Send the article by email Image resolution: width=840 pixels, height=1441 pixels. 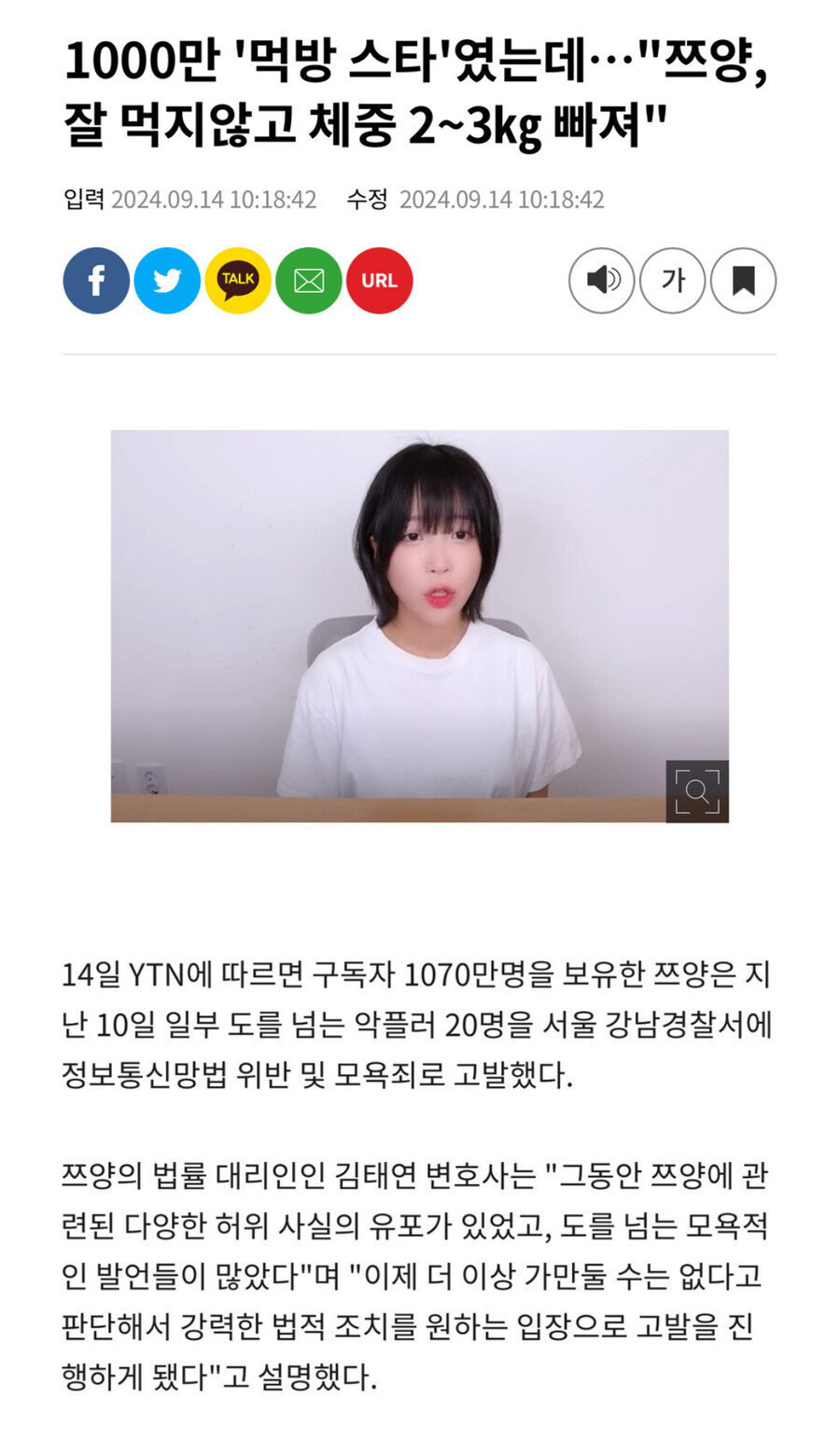point(309,280)
